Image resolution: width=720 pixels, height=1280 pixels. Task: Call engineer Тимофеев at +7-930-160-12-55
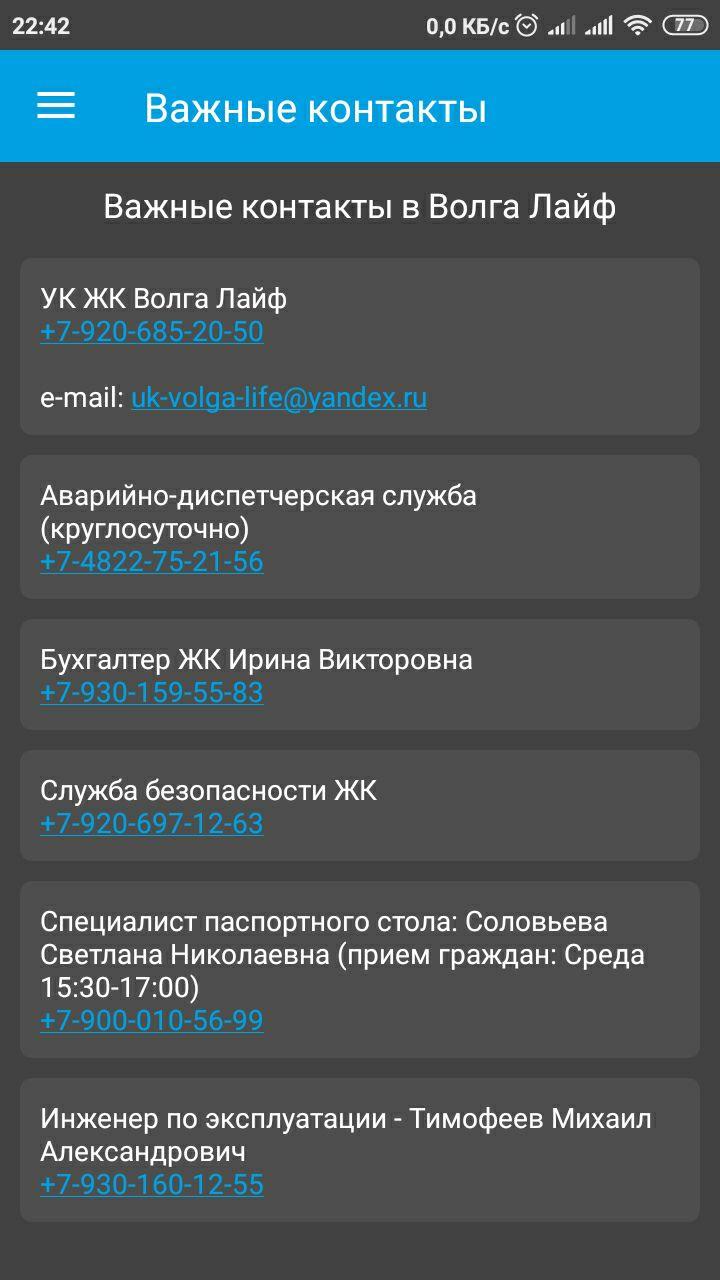[x=152, y=1185]
